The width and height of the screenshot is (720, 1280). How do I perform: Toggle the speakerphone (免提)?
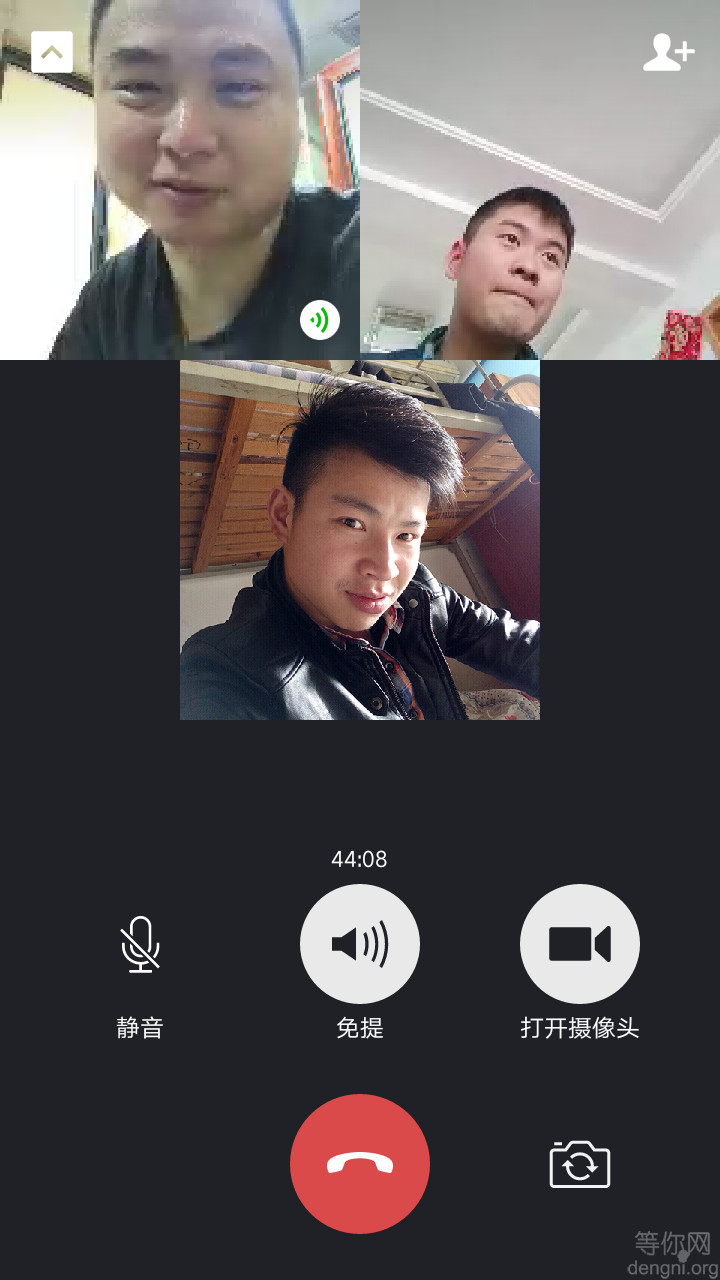[x=360, y=944]
